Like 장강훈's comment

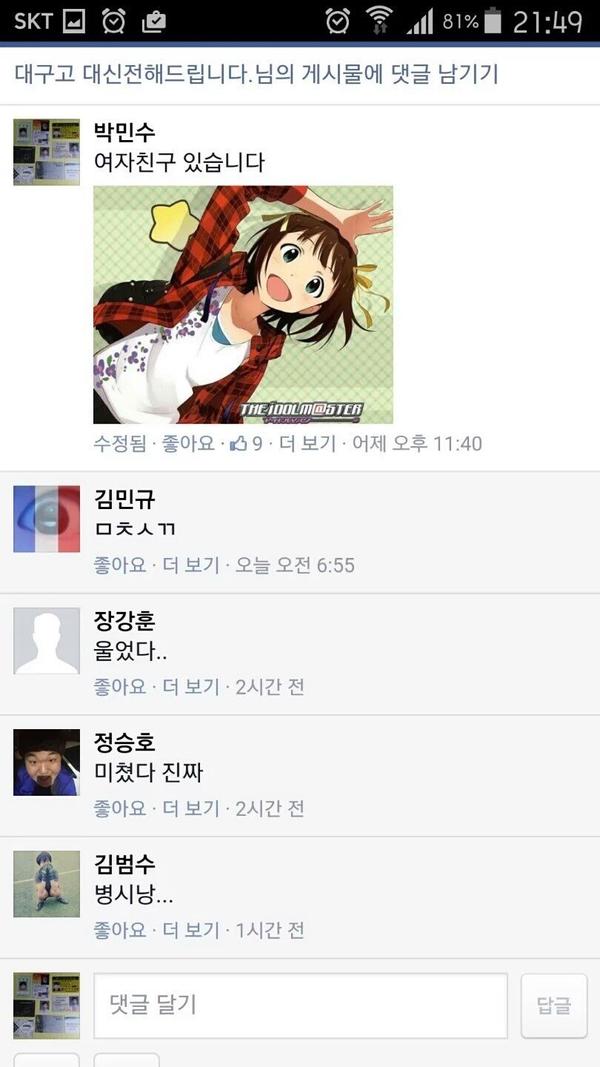tap(120, 687)
